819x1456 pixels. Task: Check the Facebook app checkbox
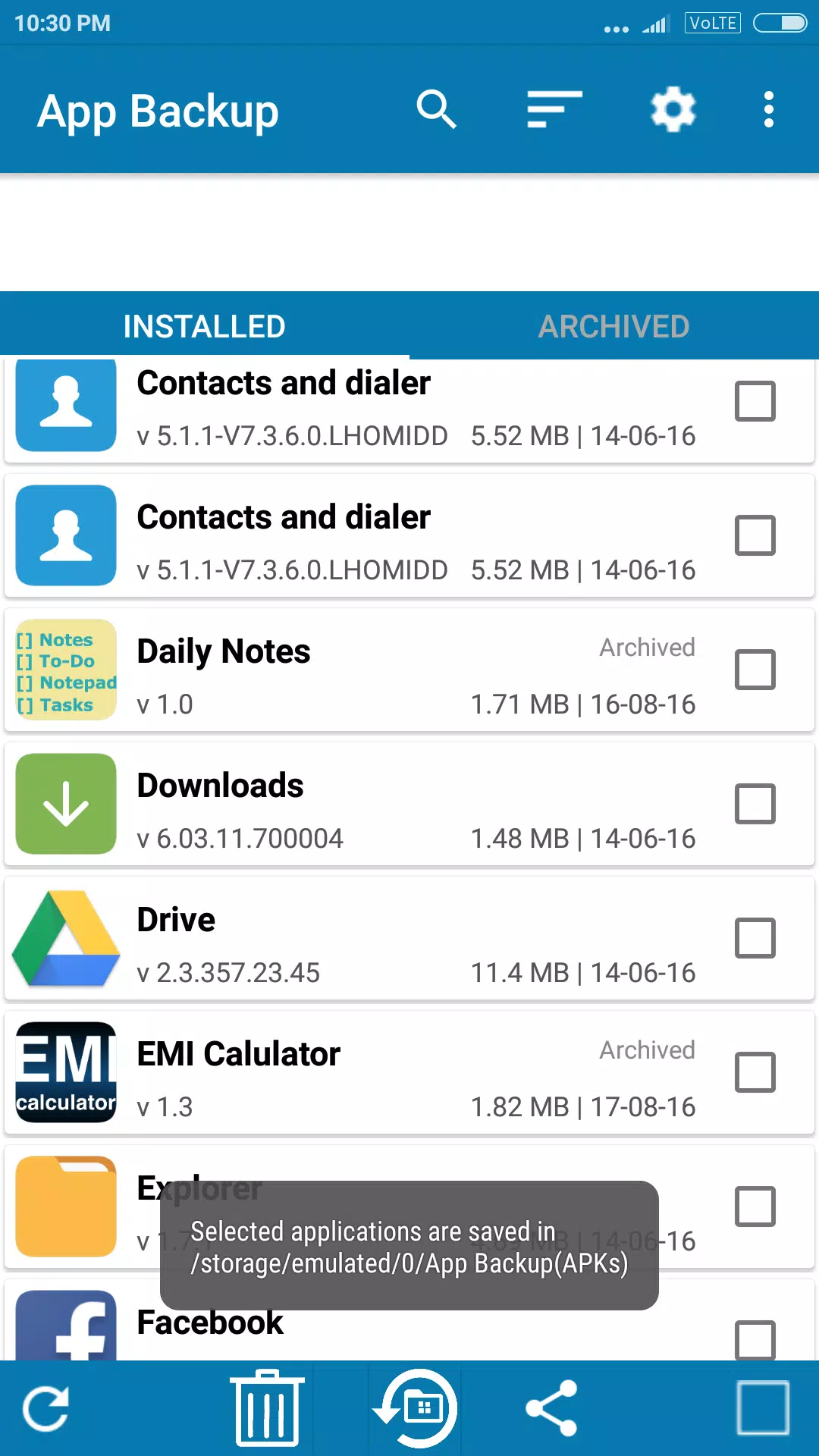coord(755,1339)
